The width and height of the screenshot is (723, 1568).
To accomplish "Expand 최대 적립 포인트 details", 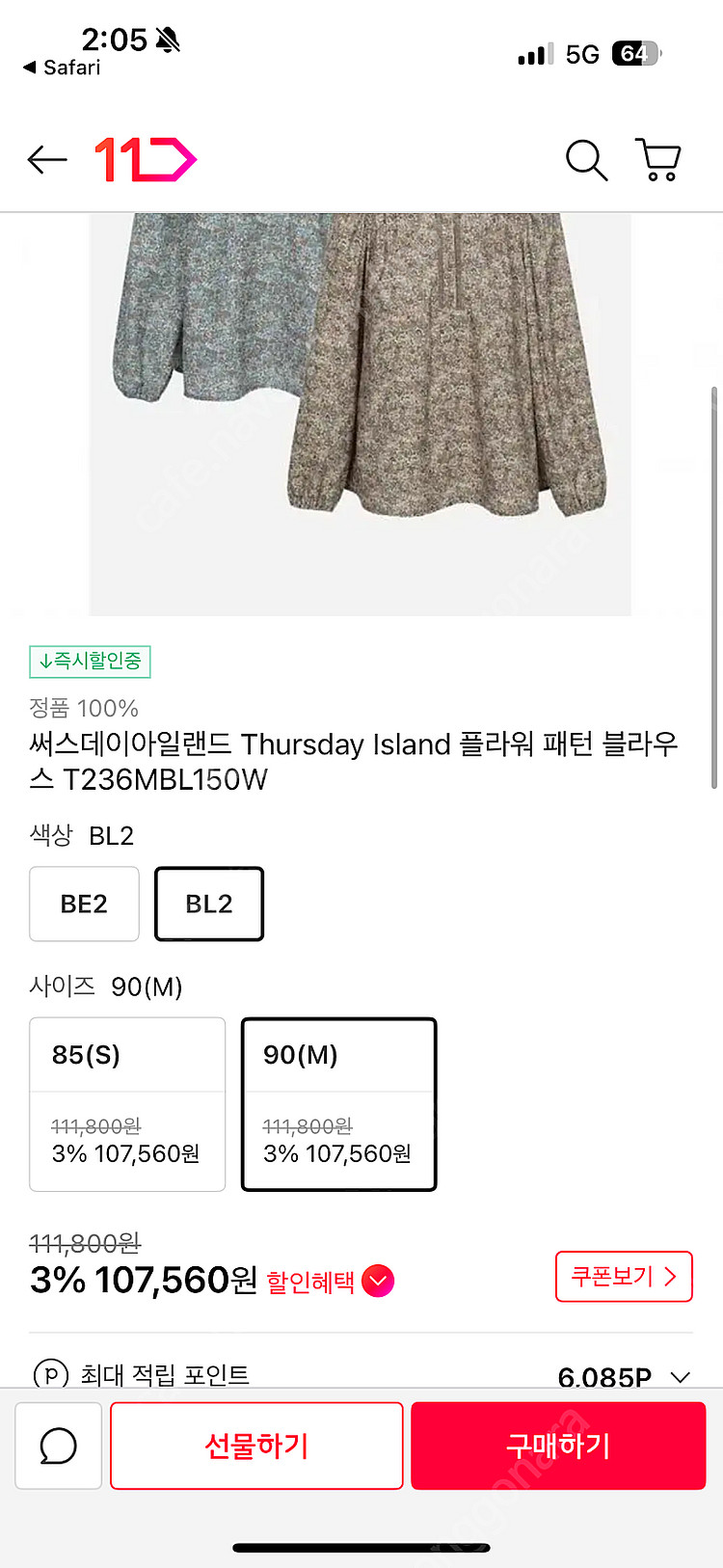I will point(361,1374).
